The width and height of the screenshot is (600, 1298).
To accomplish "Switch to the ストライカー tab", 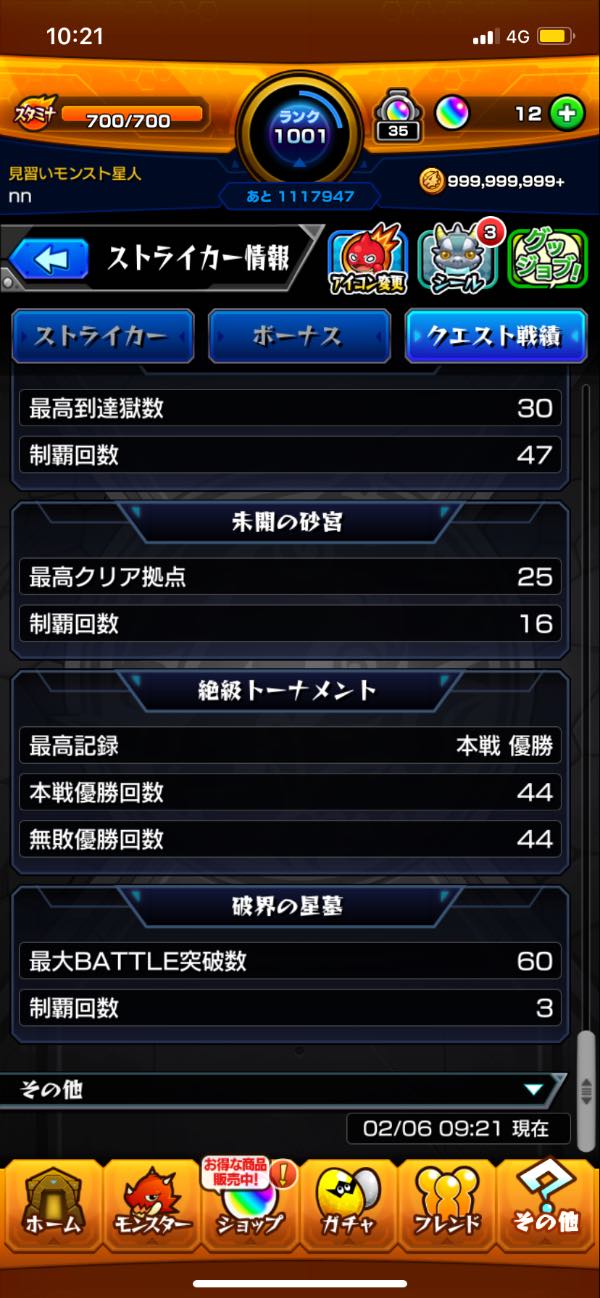I will (x=102, y=336).
